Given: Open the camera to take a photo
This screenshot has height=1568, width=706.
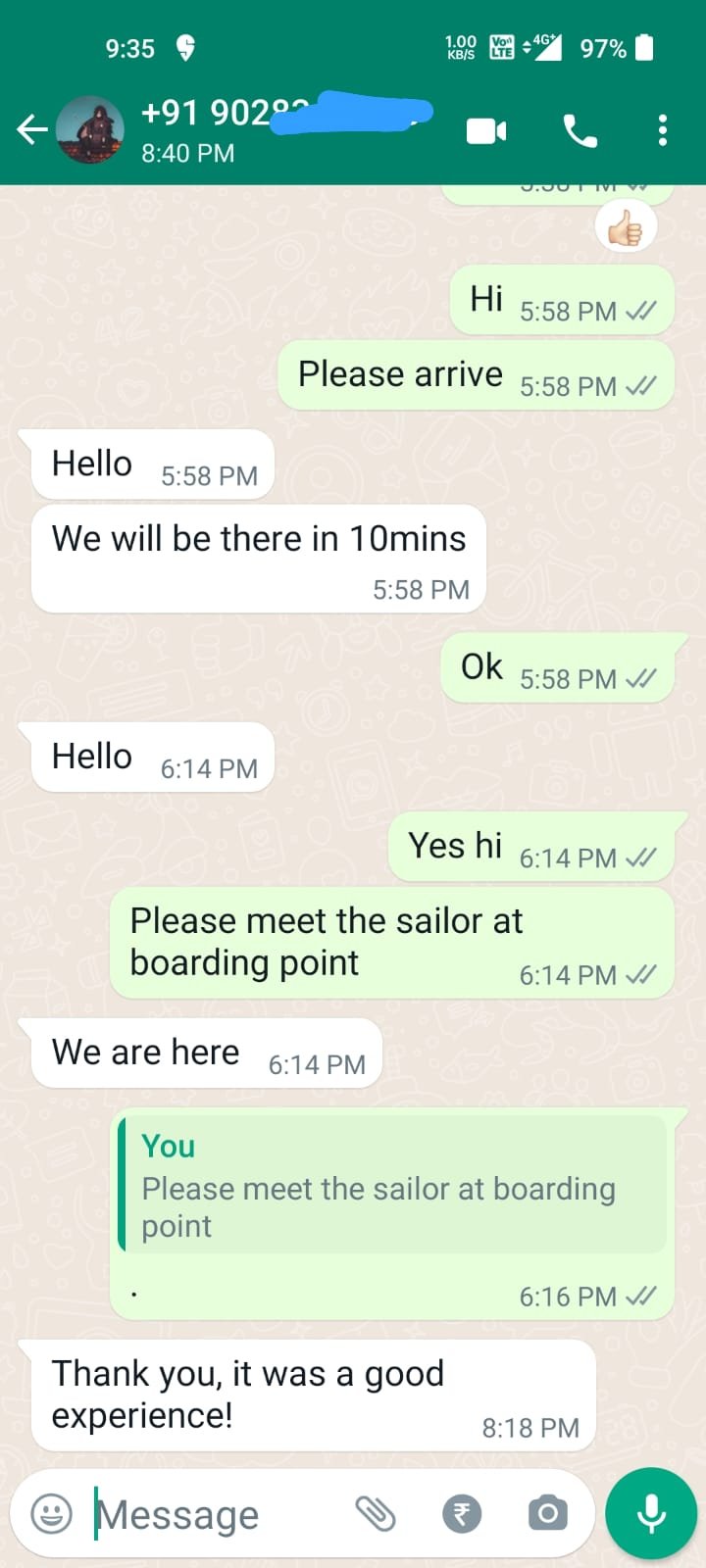Looking at the screenshot, I should [547, 1514].
